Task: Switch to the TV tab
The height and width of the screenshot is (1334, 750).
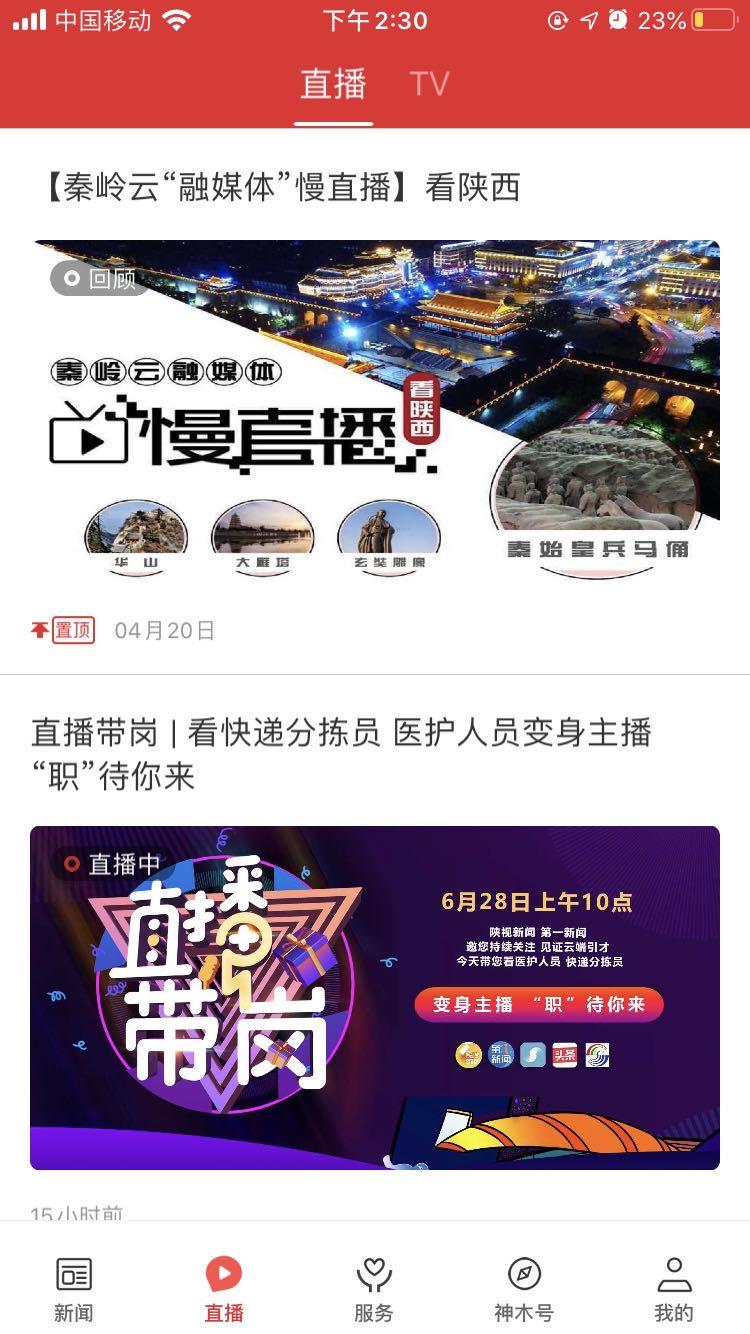Action: [x=430, y=83]
